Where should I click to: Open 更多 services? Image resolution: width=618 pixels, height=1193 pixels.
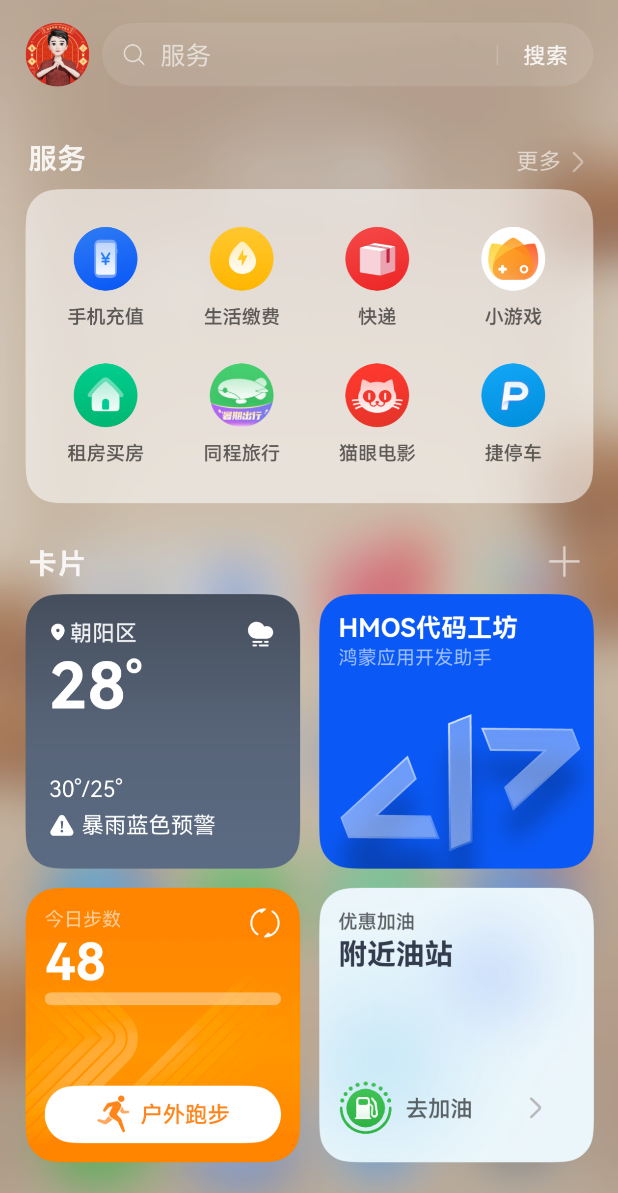pos(551,161)
